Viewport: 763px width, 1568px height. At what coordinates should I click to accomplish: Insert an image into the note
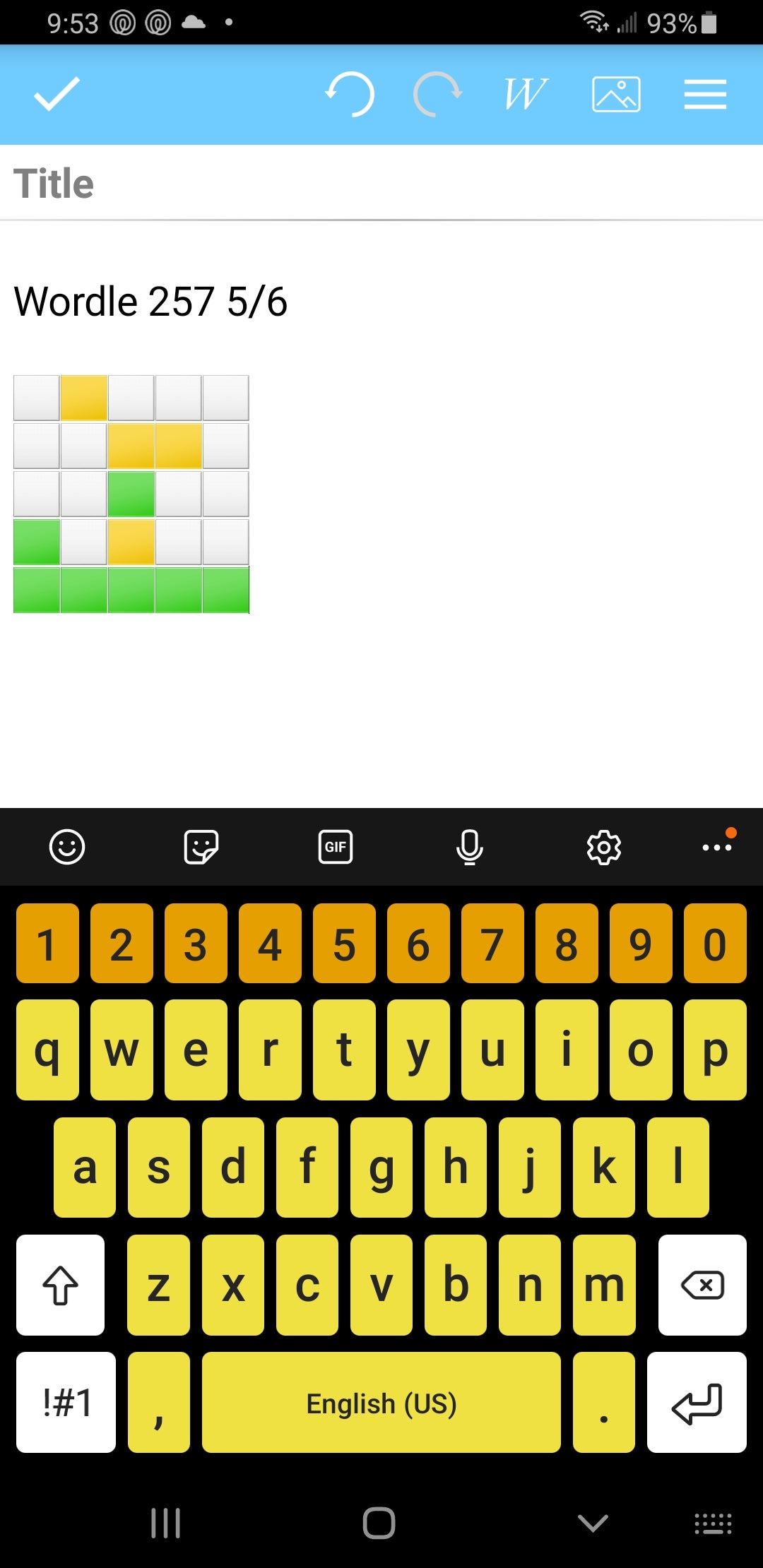[x=616, y=95]
